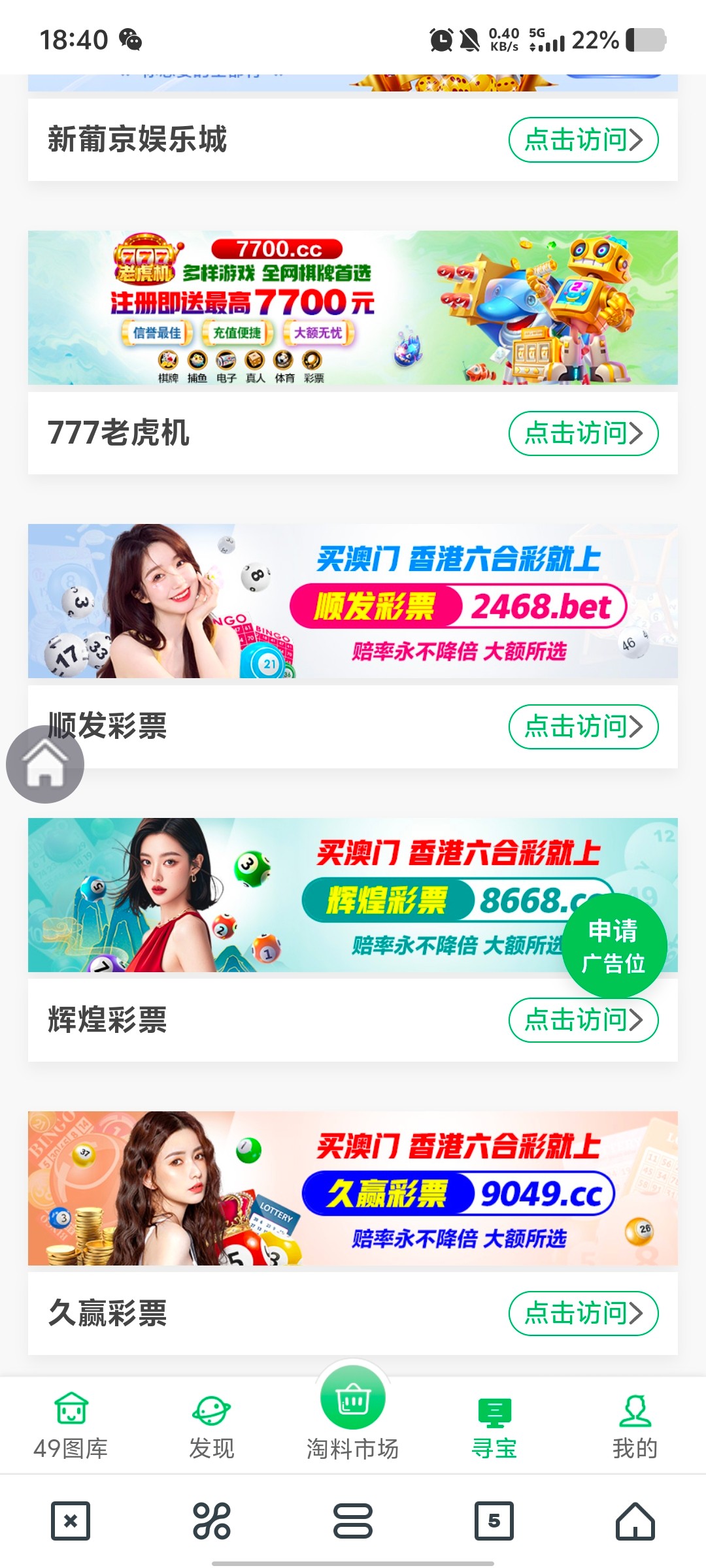Open the 顺发彩票 banner image
Image resolution: width=706 pixels, height=1568 pixels.
[x=353, y=601]
